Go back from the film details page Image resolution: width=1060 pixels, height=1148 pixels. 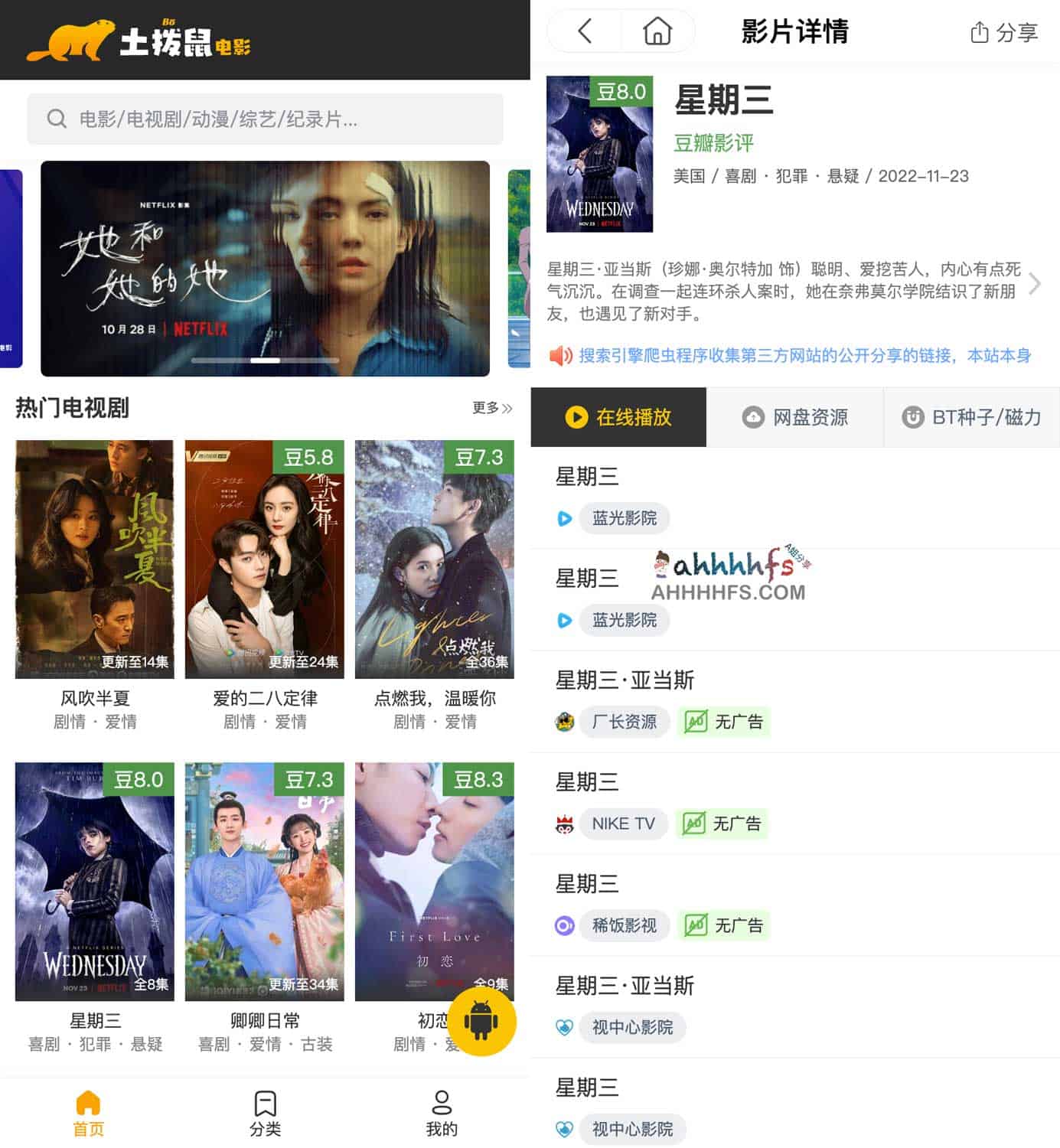tap(585, 31)
